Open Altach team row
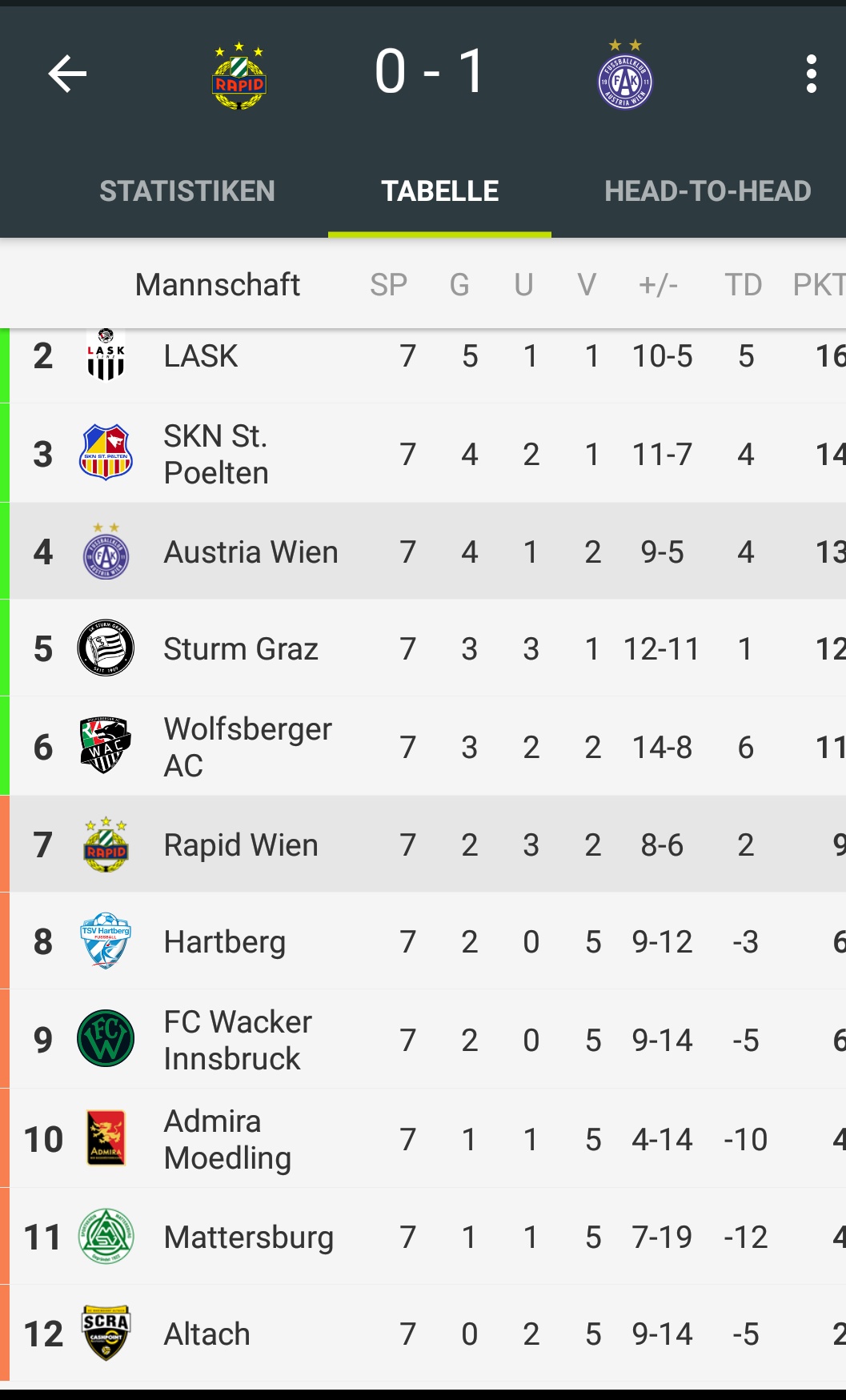Image resolution: width=846 pixels, height=1400 pixels. (x=423, y=1334)
